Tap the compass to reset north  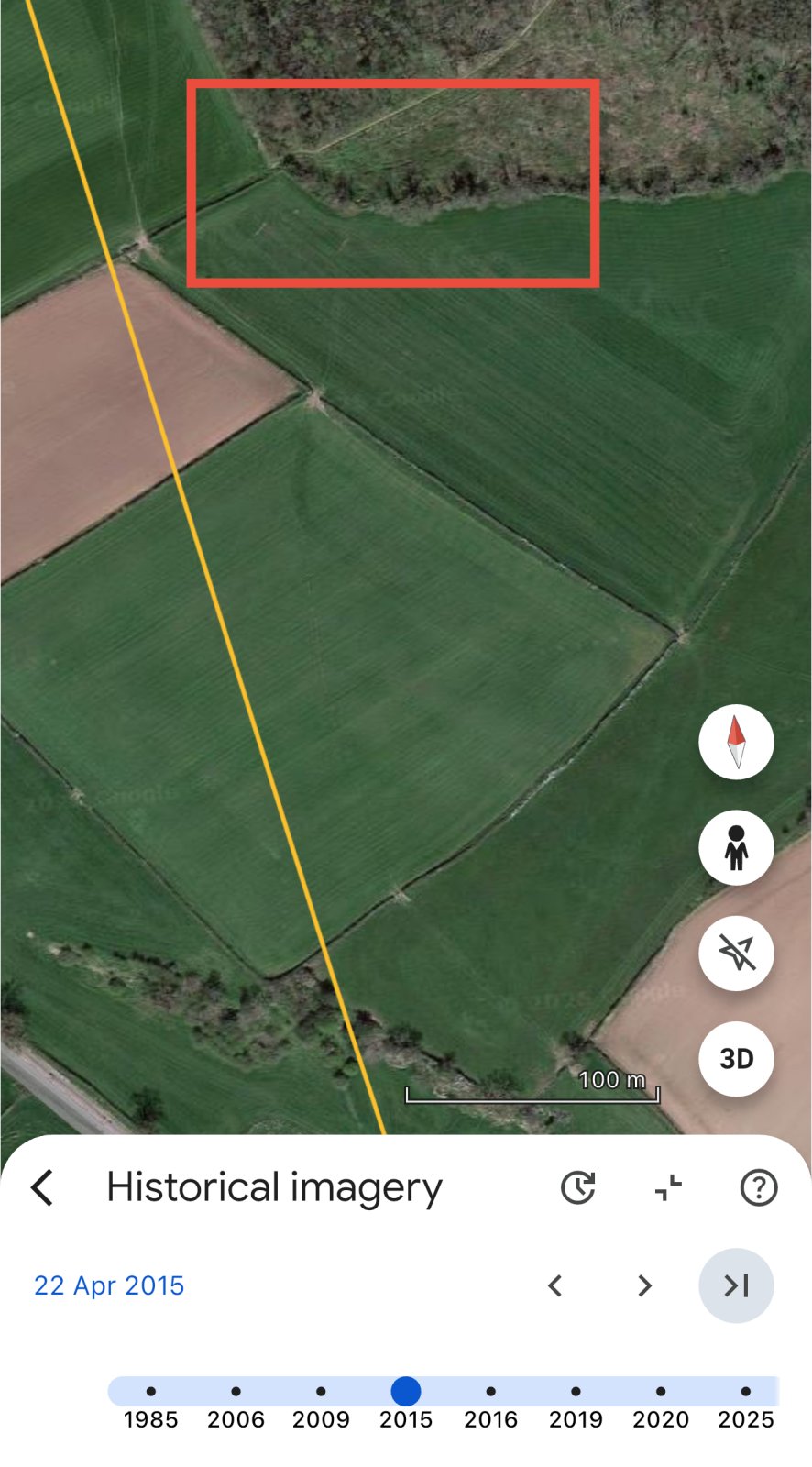(x=736, y=742)
